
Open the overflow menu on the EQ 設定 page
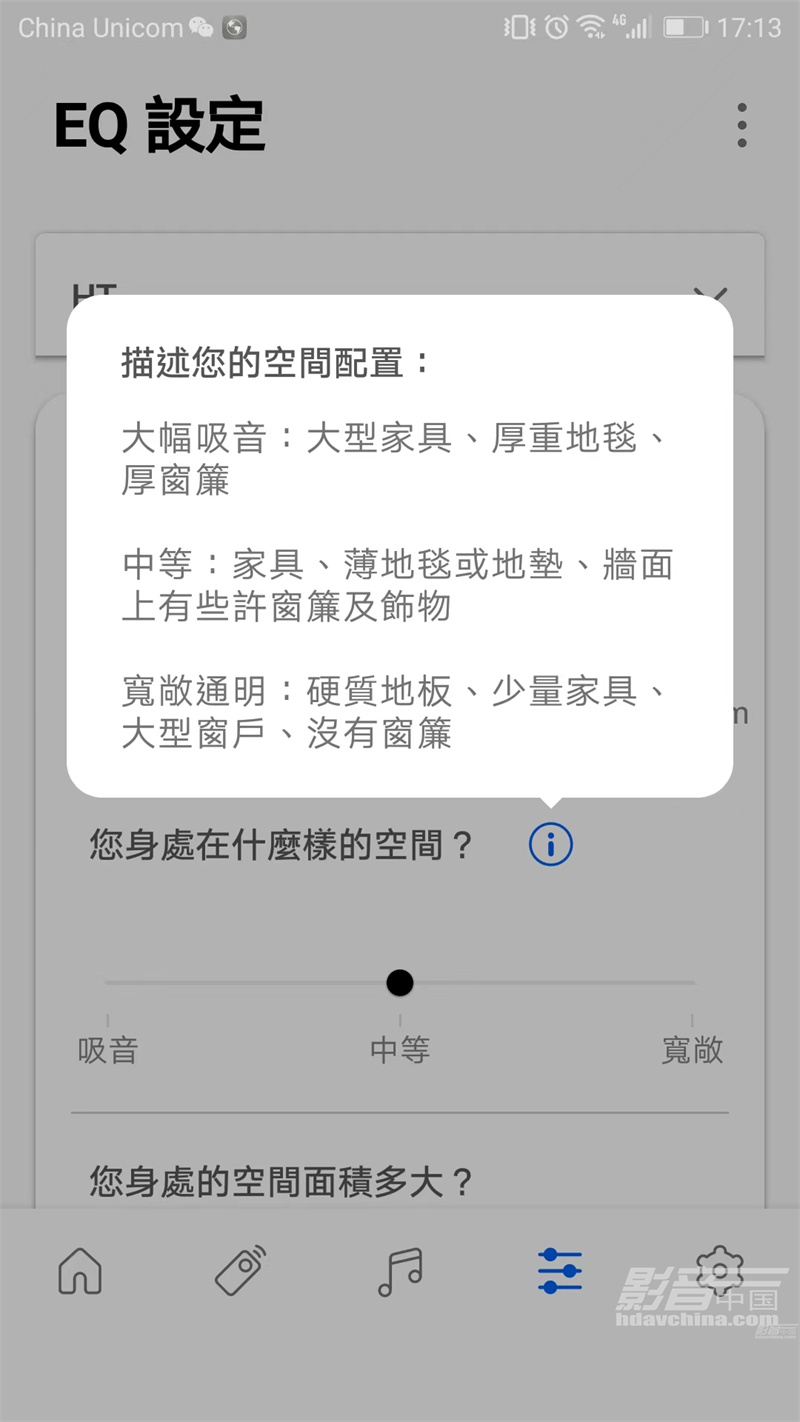pyautogui.click(x=741, y=124)
